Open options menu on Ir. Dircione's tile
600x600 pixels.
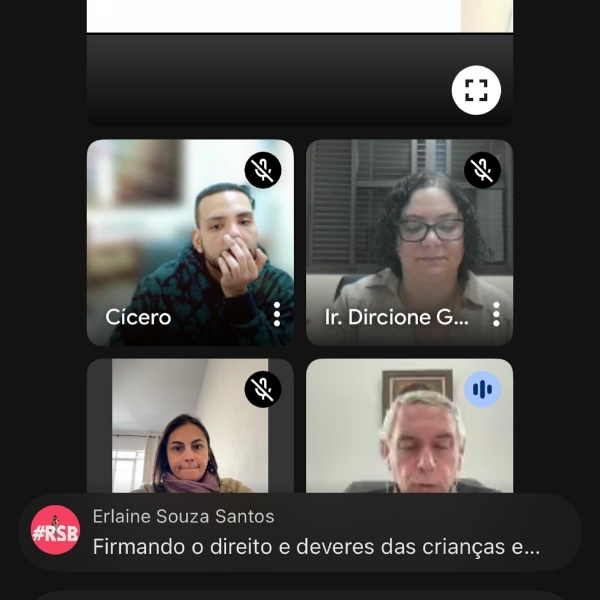coord(495,315)
